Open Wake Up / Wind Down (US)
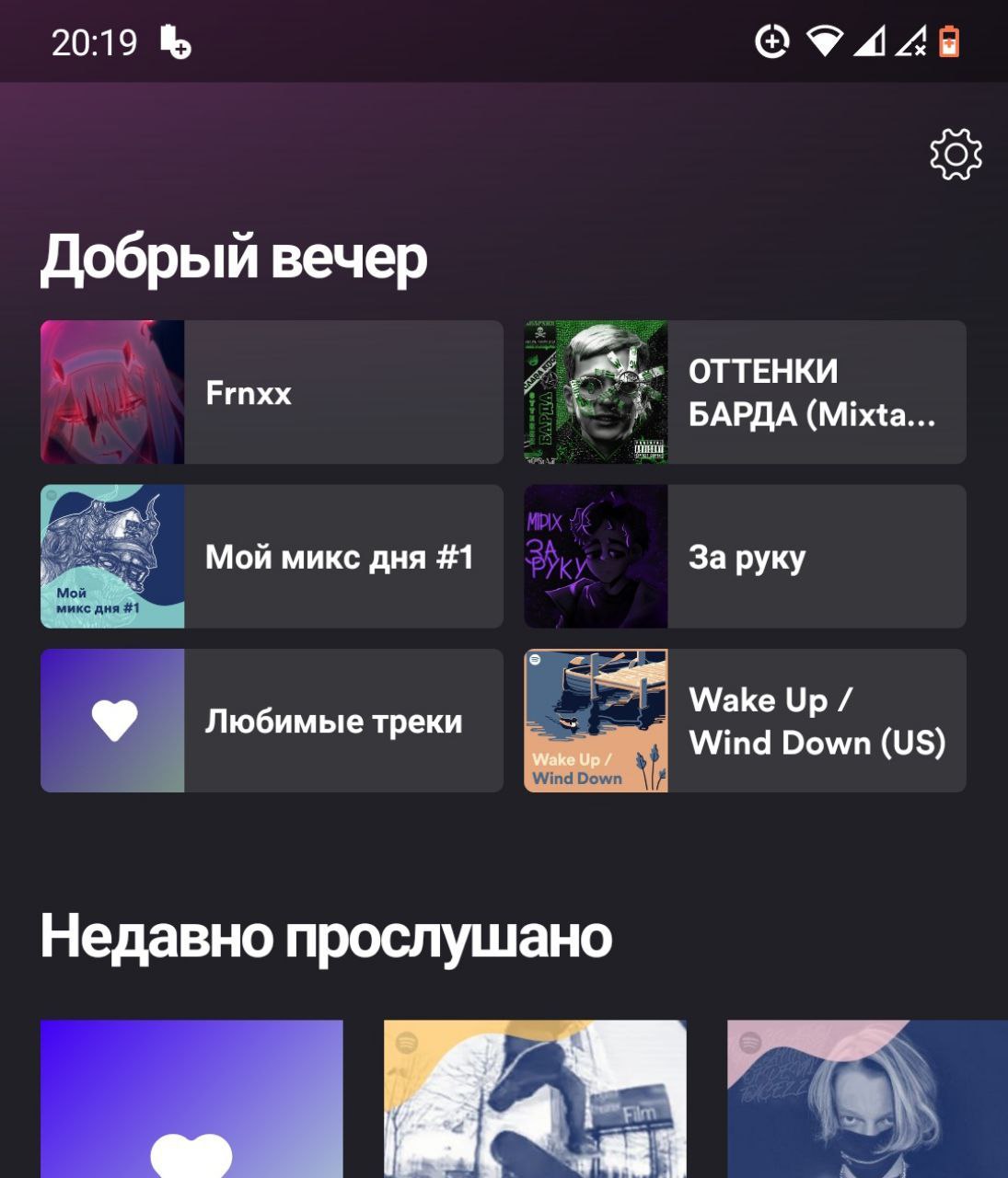Image resolution: width=1008 pixels, height=1178 pixels. pos(745,721)
